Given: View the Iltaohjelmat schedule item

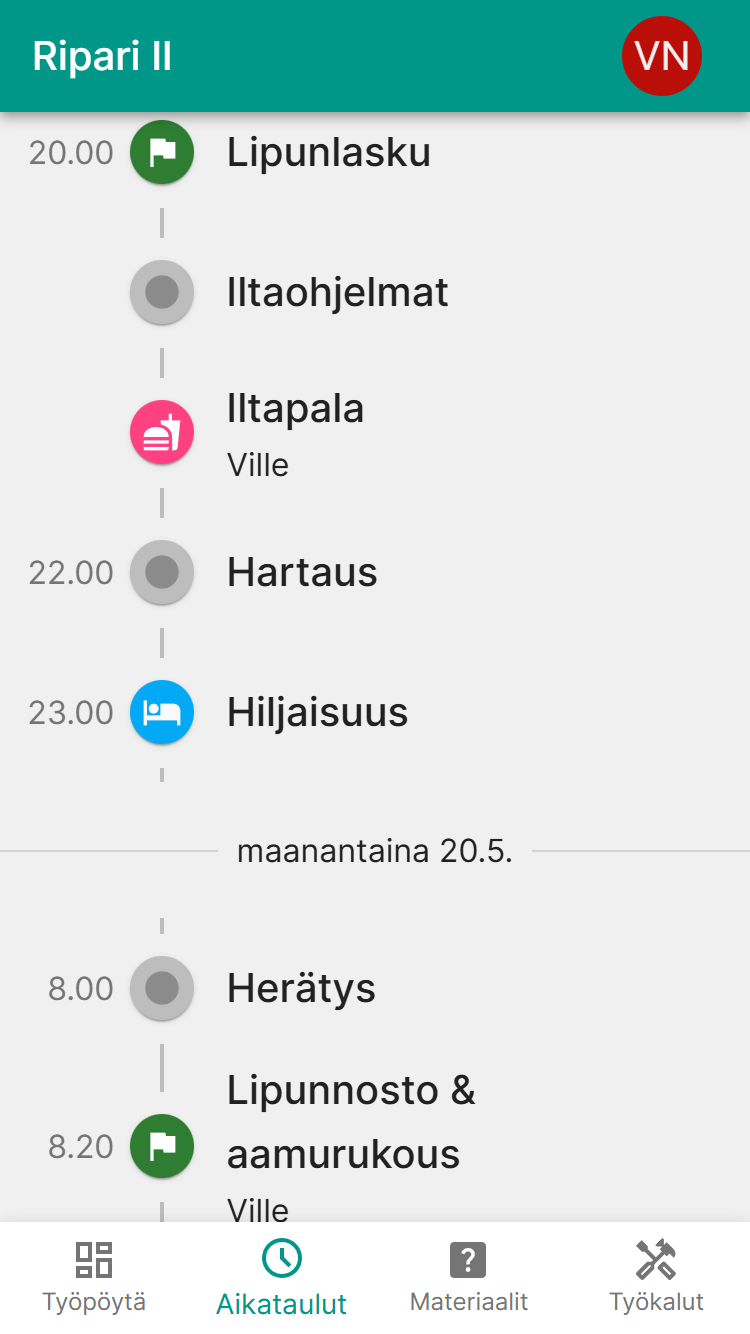Looking at the screenshot, I should (x=337, y=293).
